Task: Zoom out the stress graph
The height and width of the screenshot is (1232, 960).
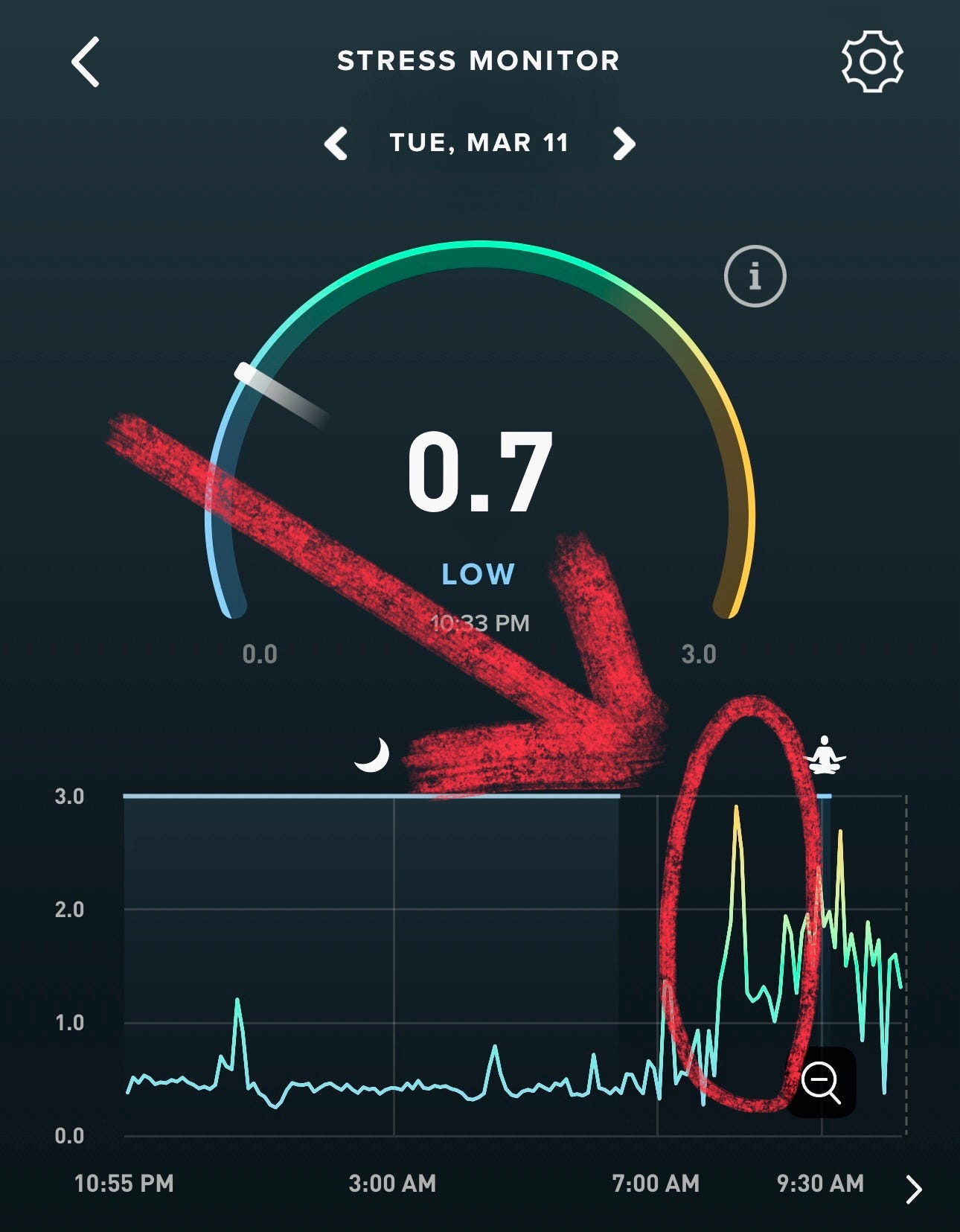Action: [x=822, y=1082]
